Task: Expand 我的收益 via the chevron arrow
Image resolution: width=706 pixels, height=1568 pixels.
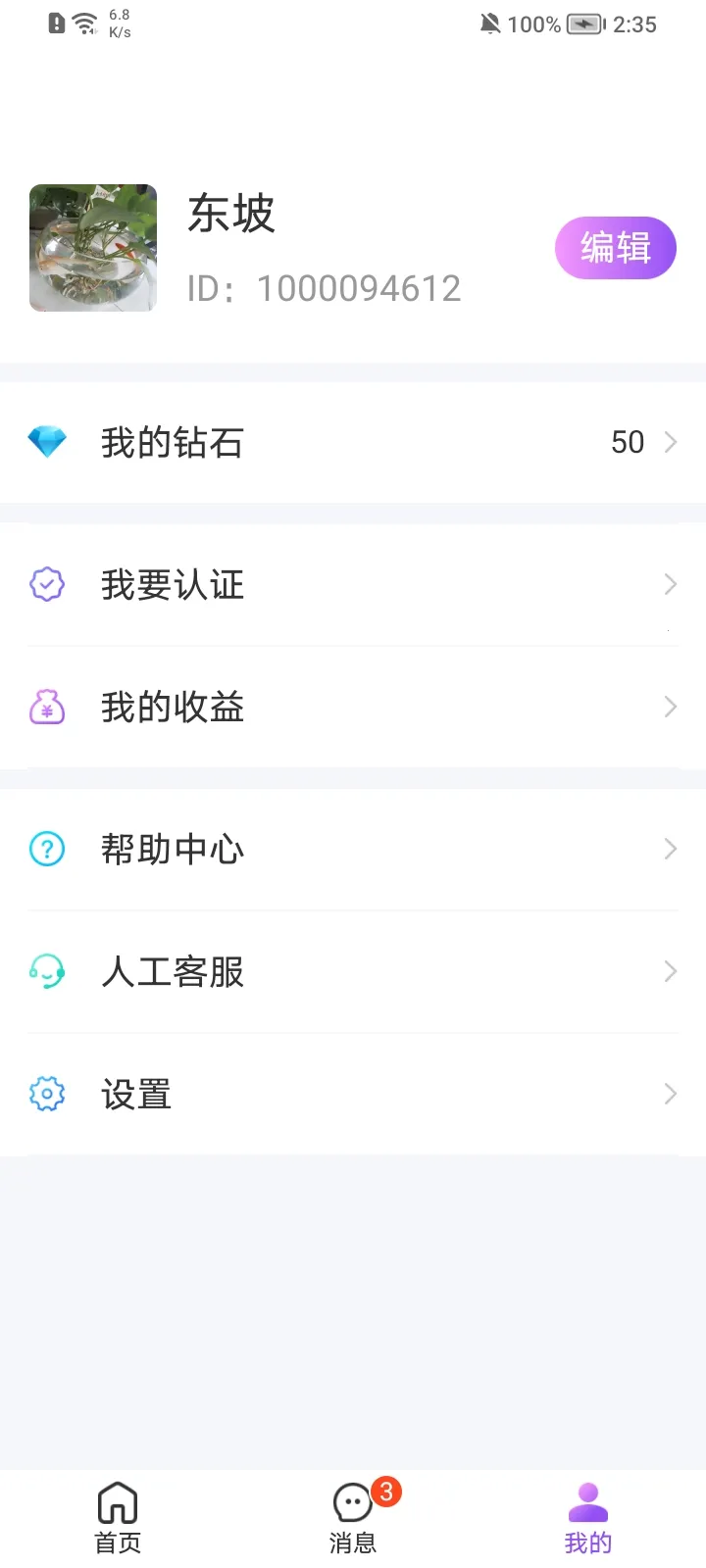Action: point(670,707)
